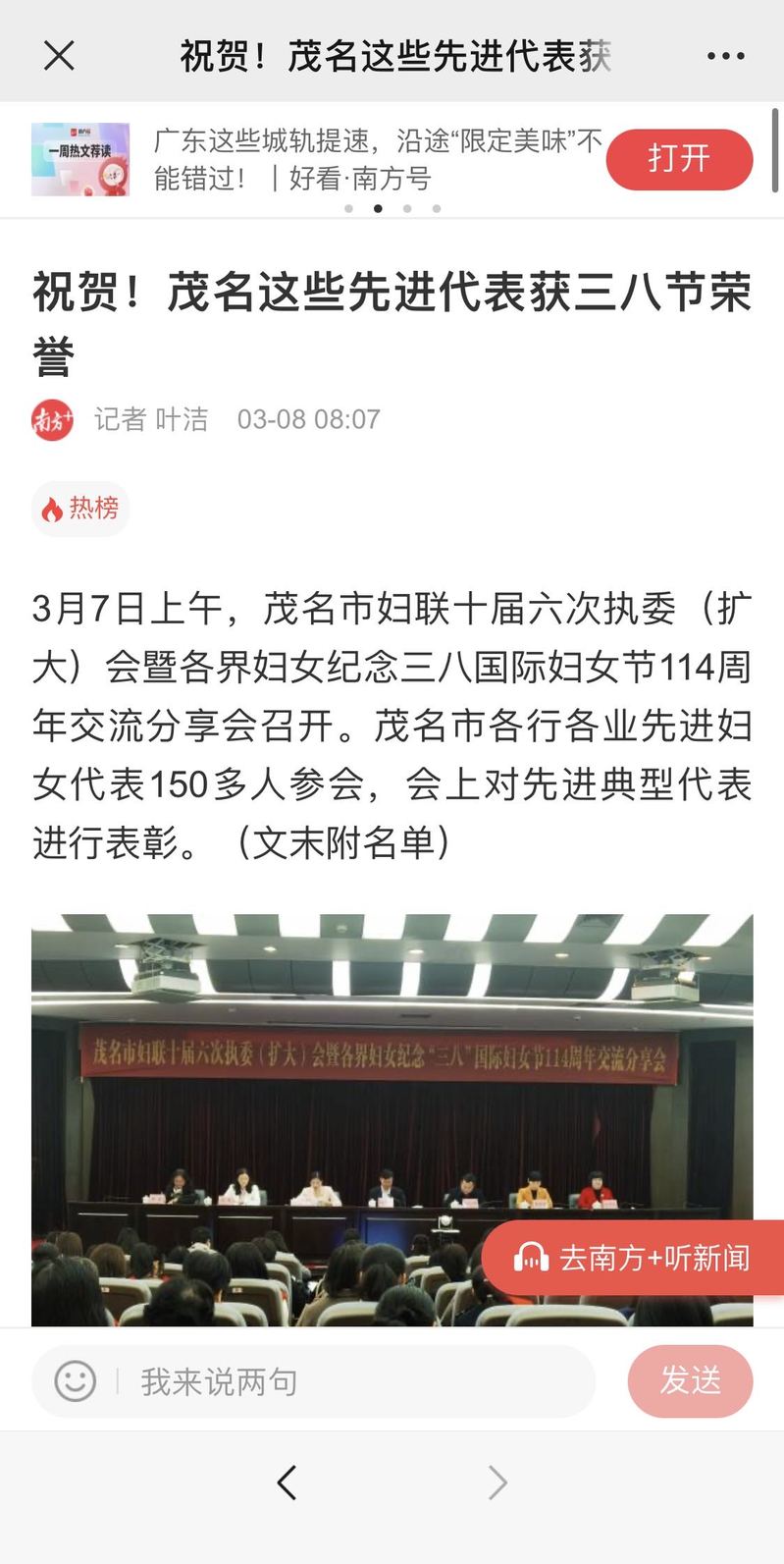Close the article page
The width and height of the screenshot is (784, 1564).
tap(59, 56)
